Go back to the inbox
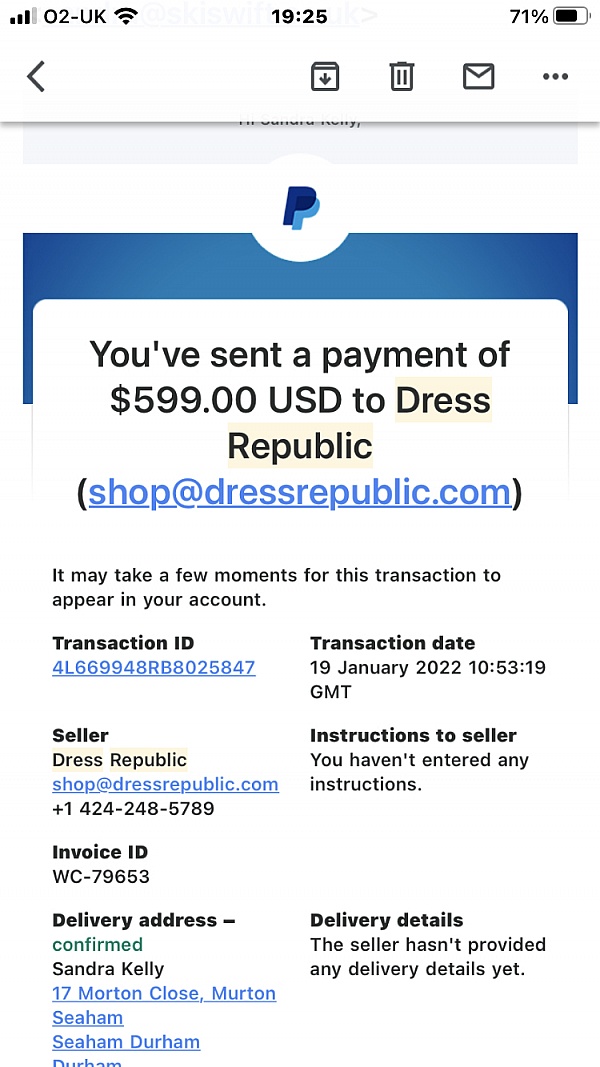The image size is (600, 1067). pyautogui.click(x=36, y=76)
